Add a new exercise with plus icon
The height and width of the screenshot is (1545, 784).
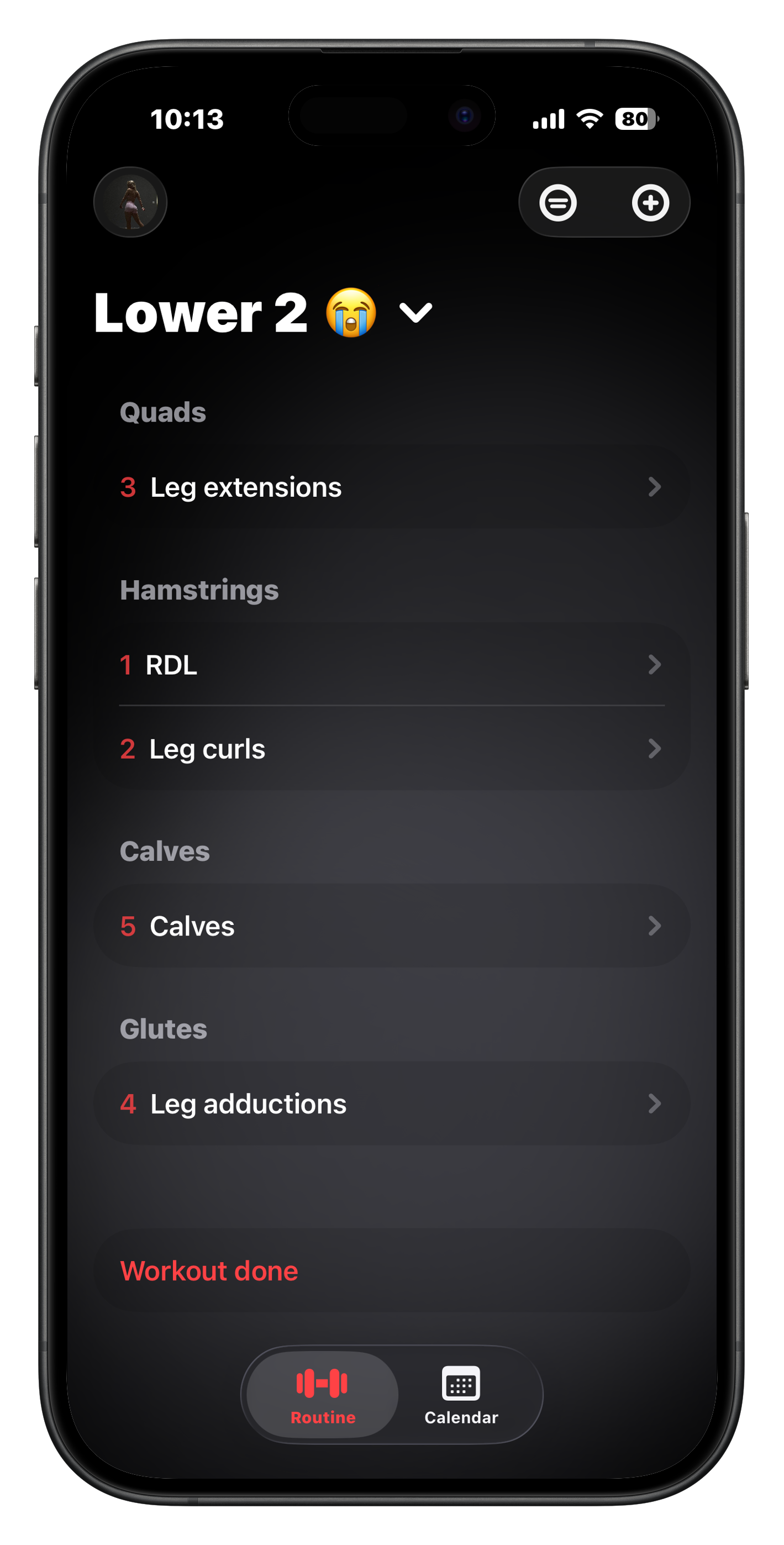650,203
